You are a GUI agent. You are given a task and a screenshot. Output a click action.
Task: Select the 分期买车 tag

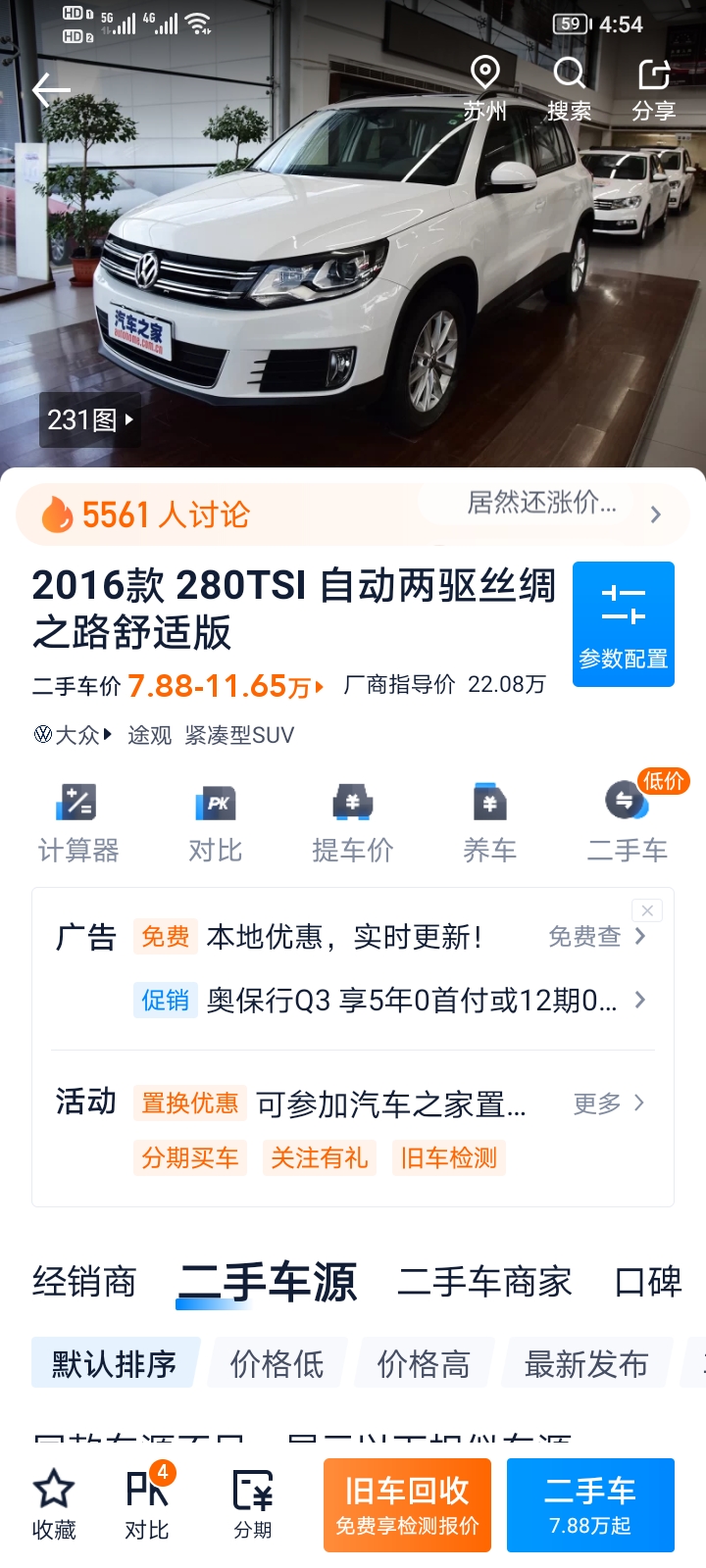click(x=190, y=1158)
